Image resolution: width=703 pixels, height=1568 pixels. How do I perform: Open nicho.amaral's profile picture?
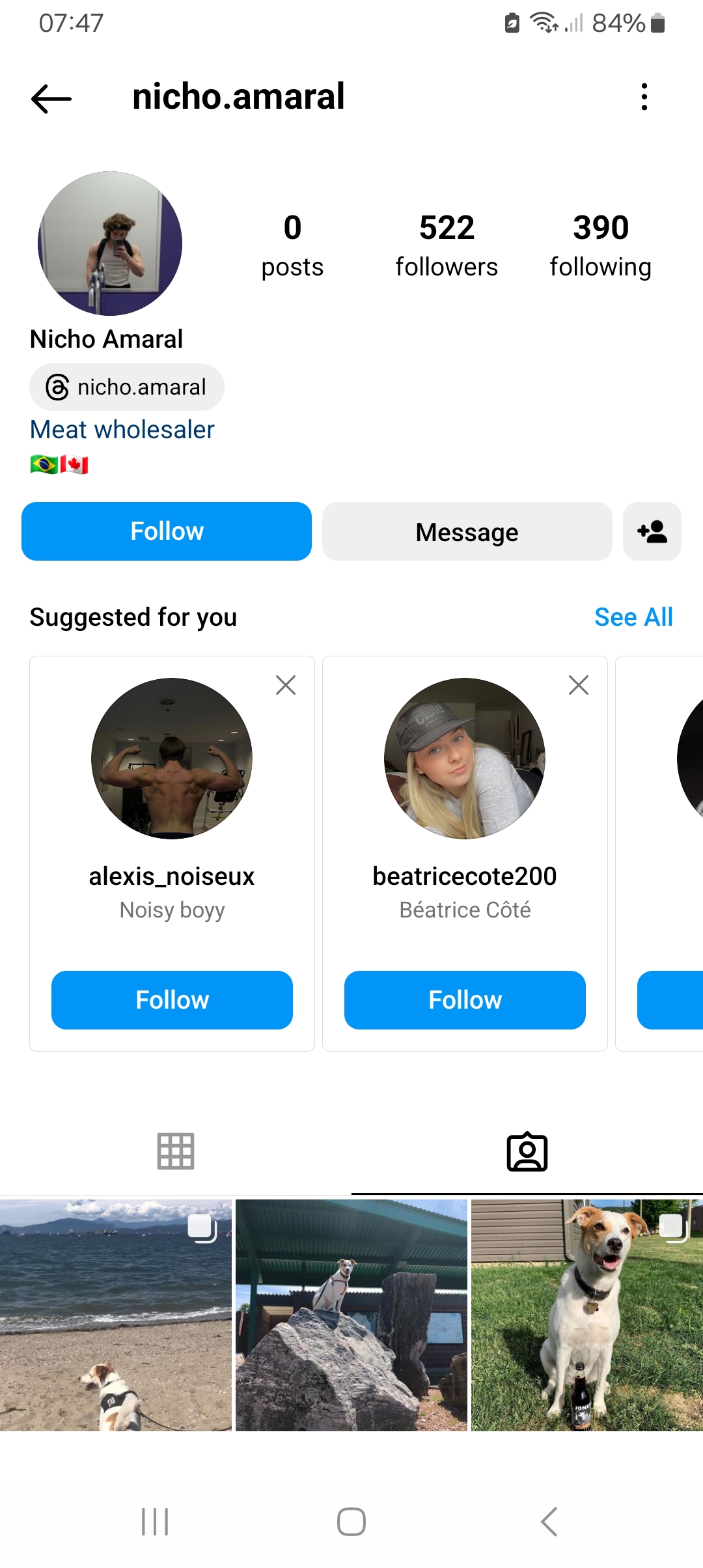(x=110, y=244)
